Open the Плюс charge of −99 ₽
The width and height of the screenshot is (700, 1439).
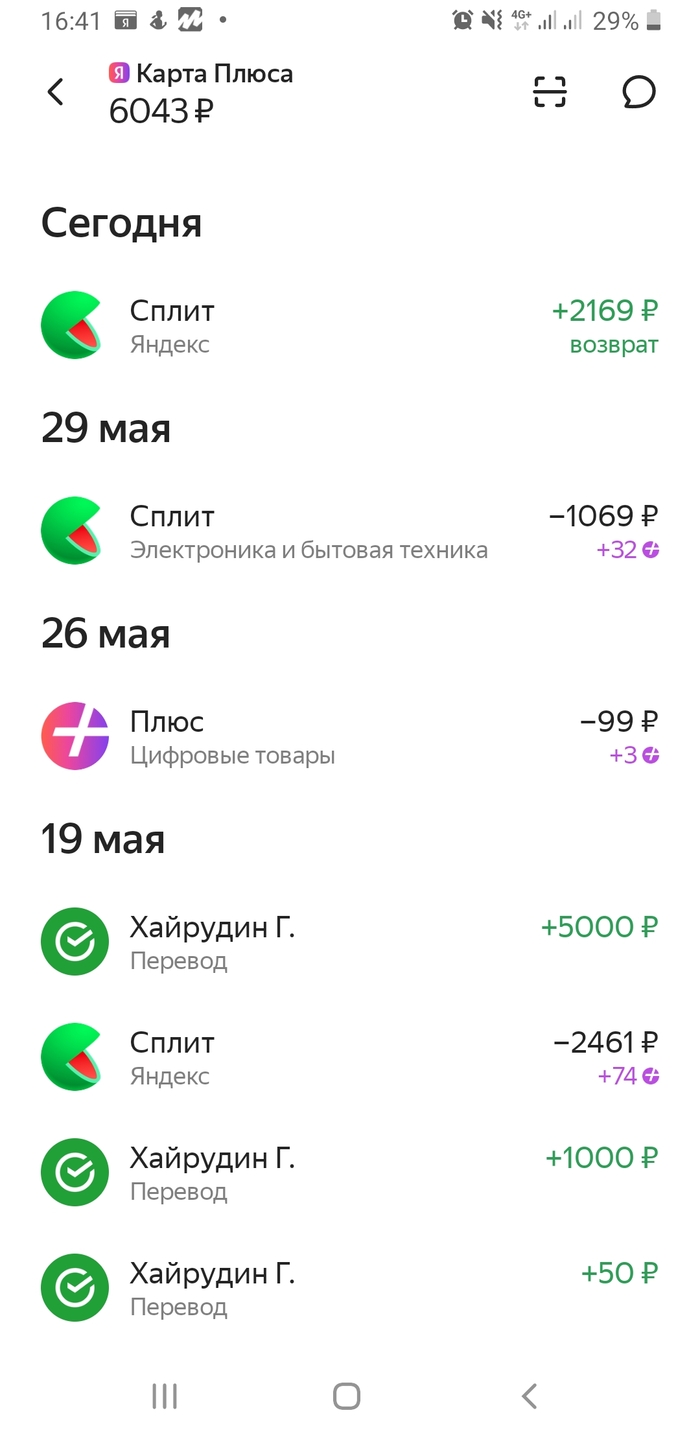(x=349, y=737)
